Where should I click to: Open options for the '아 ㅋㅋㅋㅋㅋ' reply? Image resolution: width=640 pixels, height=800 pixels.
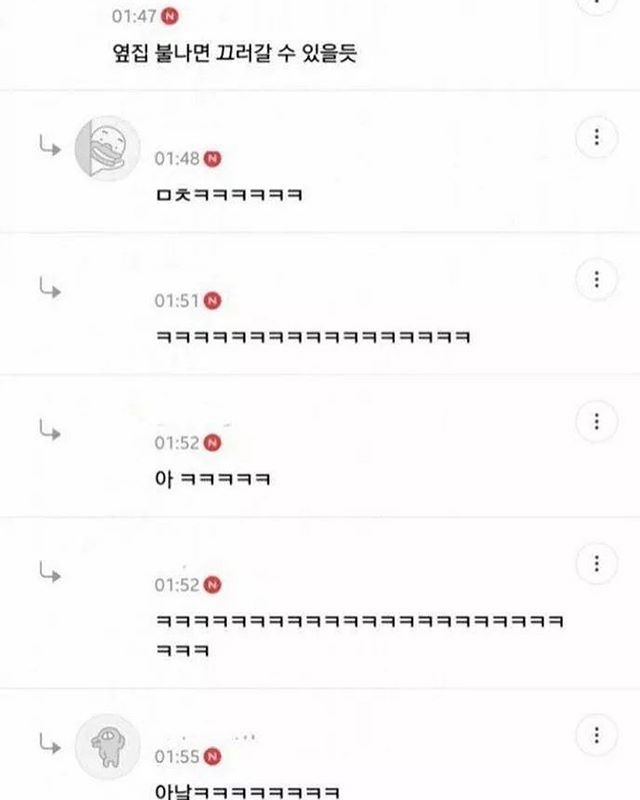(x=597, y=421)
